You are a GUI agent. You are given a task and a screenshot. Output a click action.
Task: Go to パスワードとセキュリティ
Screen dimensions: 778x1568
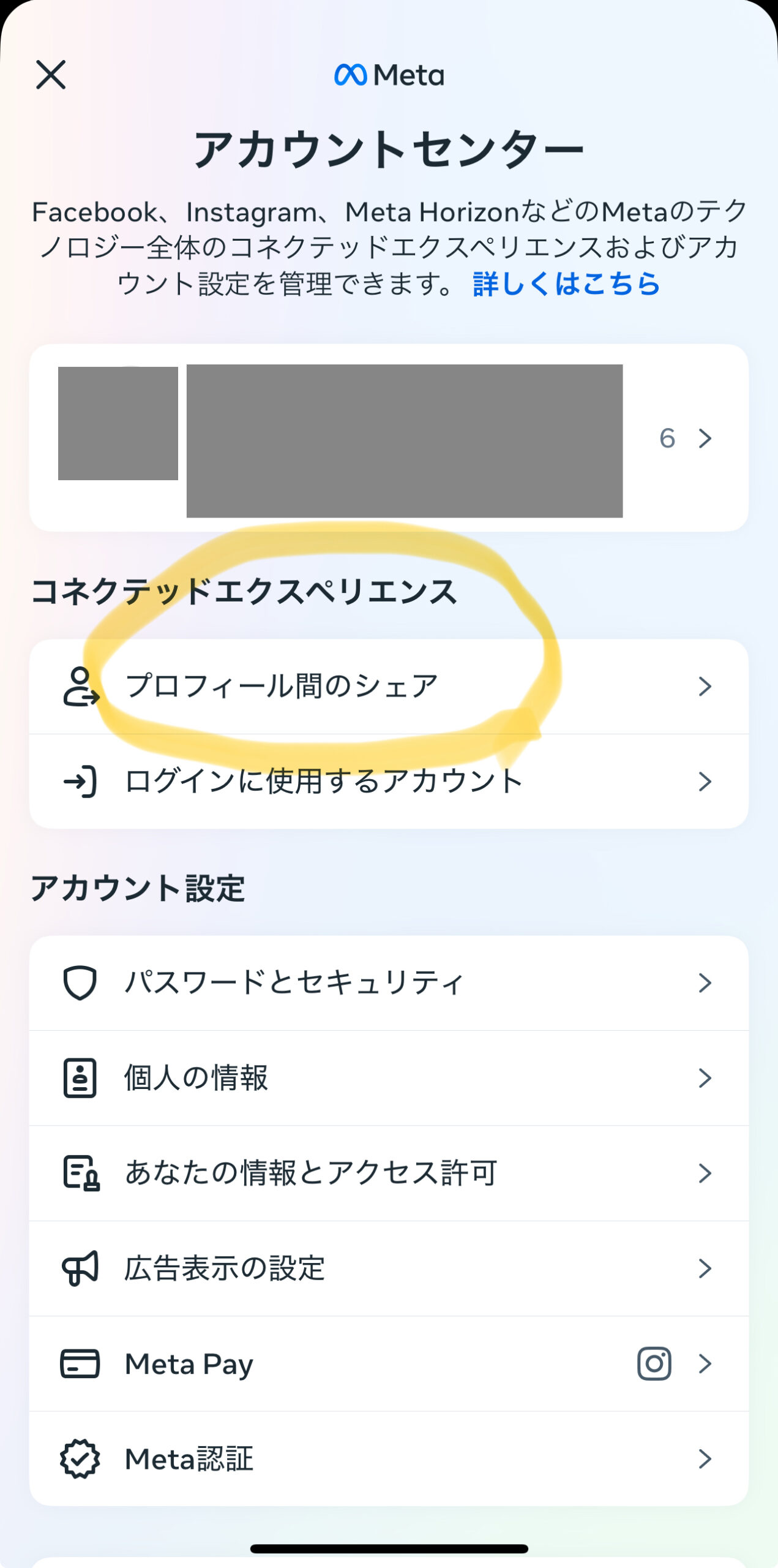click(x=389, y=983)
